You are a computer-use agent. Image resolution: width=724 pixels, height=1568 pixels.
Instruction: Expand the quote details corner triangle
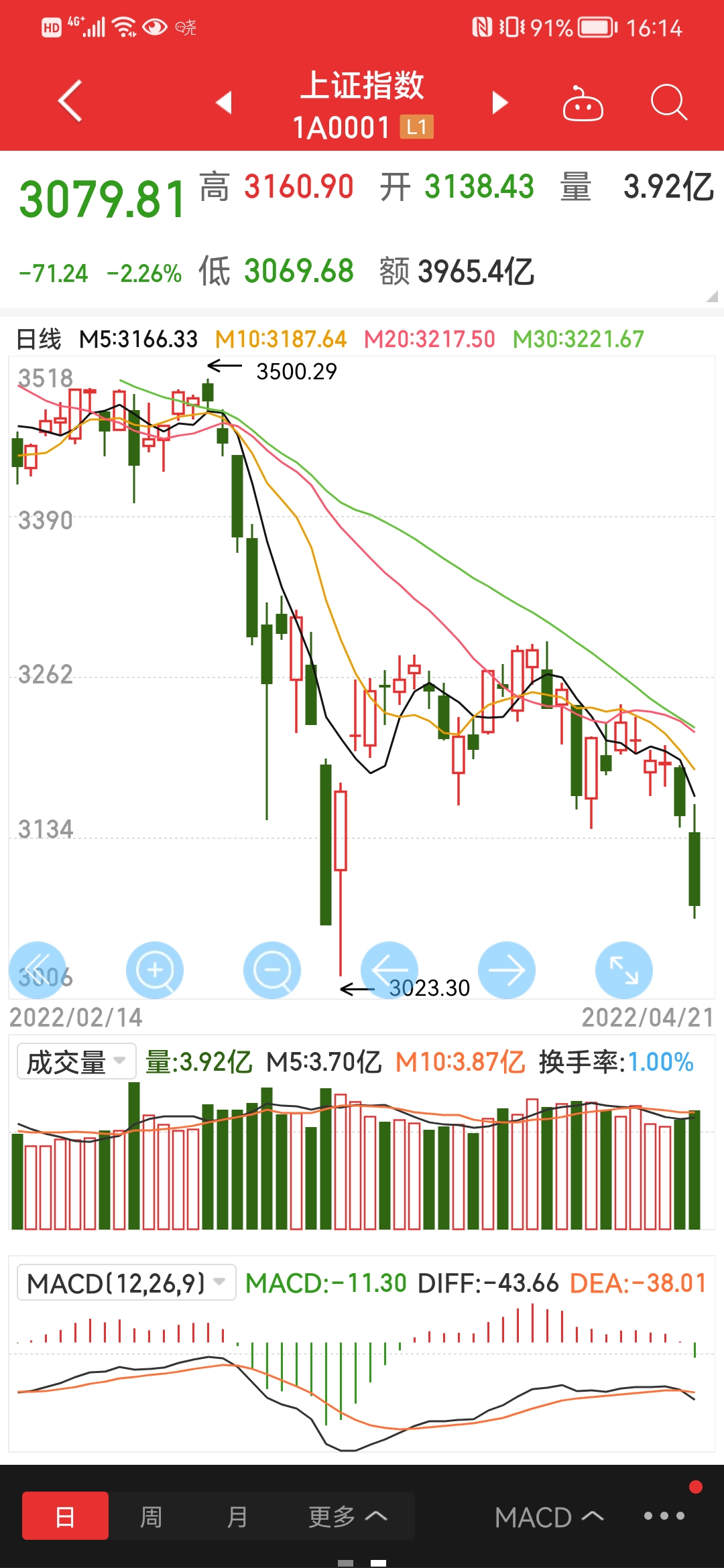[x=712, y=296]
